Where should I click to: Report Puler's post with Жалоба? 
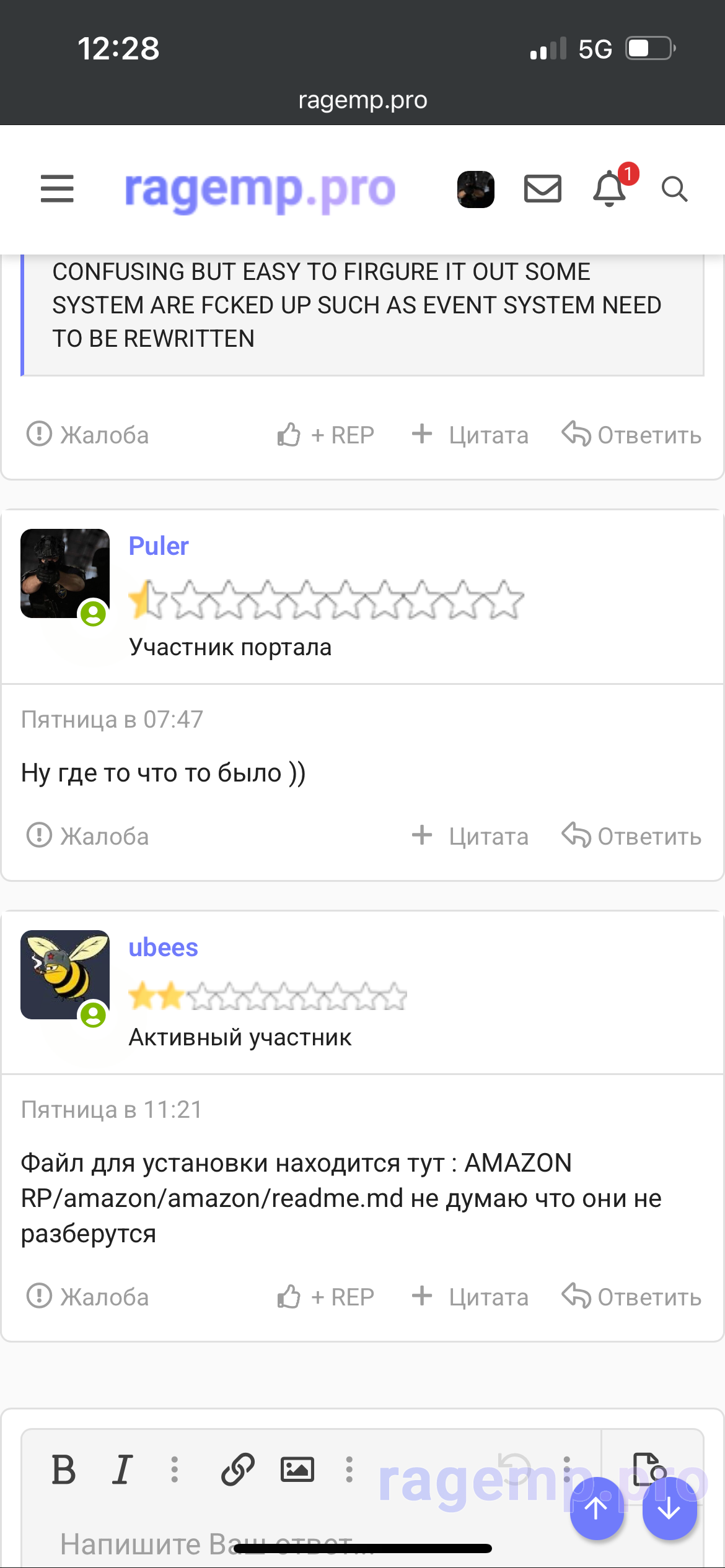pyautogui.click(x=87, y=836)
